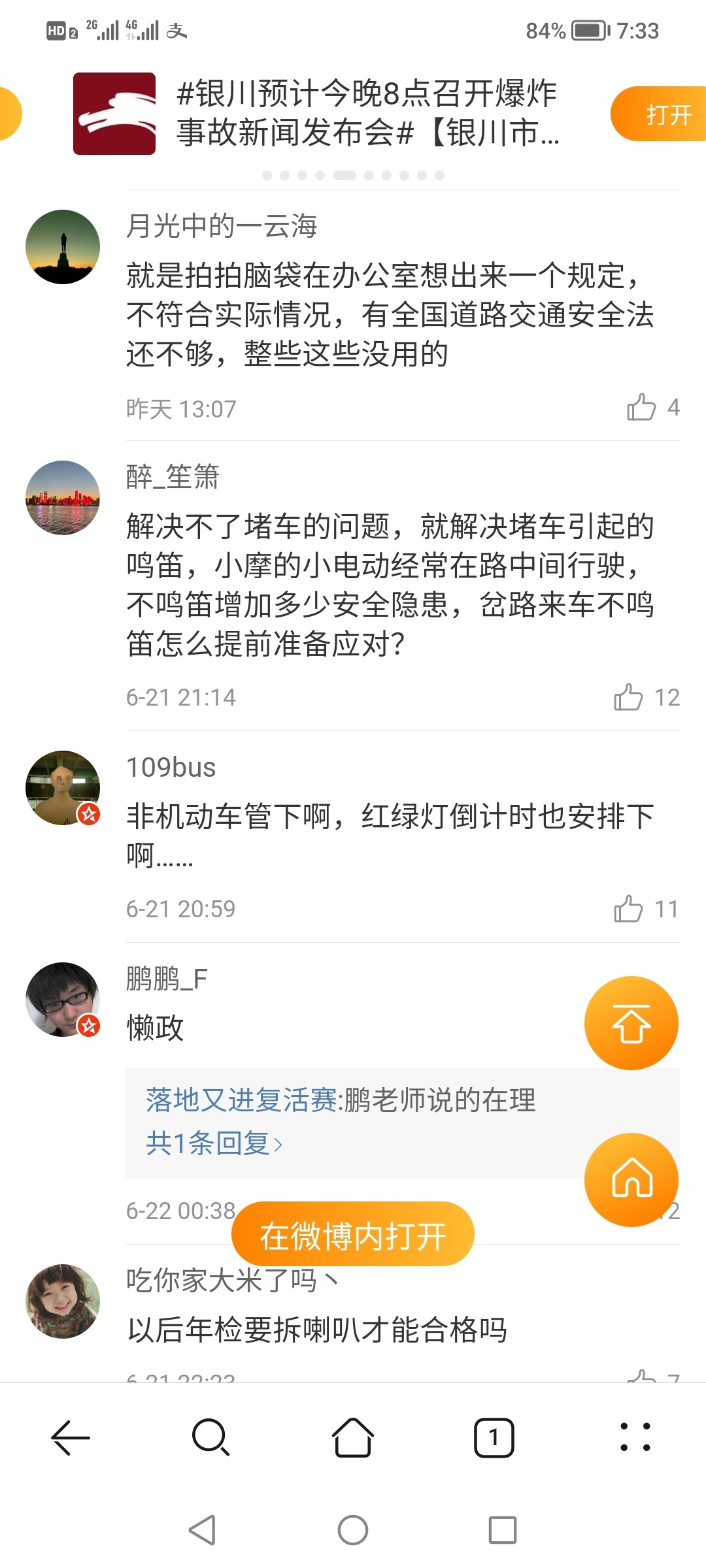Like 109bus's comment
Screen dimensions: 706x1568
point(629,909)
